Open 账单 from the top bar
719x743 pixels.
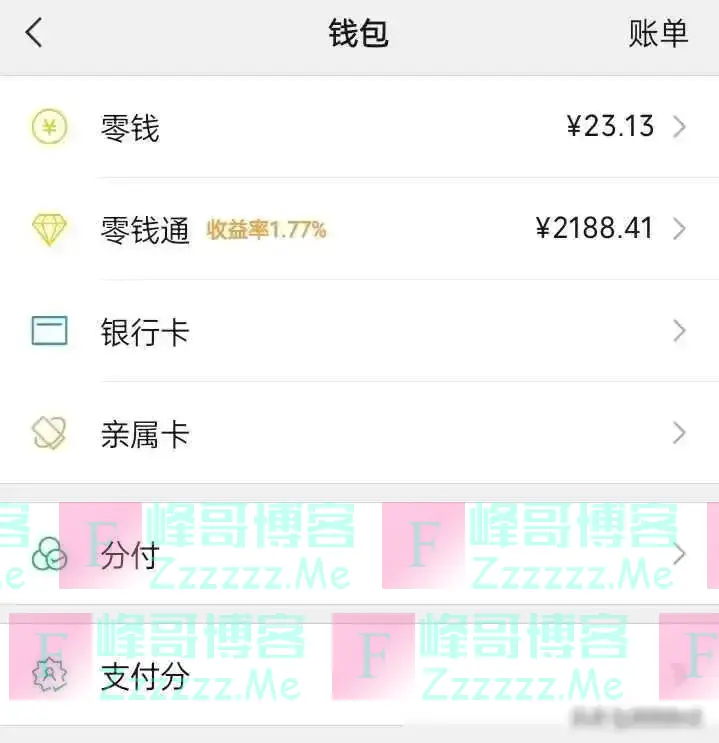click(658, 33)
